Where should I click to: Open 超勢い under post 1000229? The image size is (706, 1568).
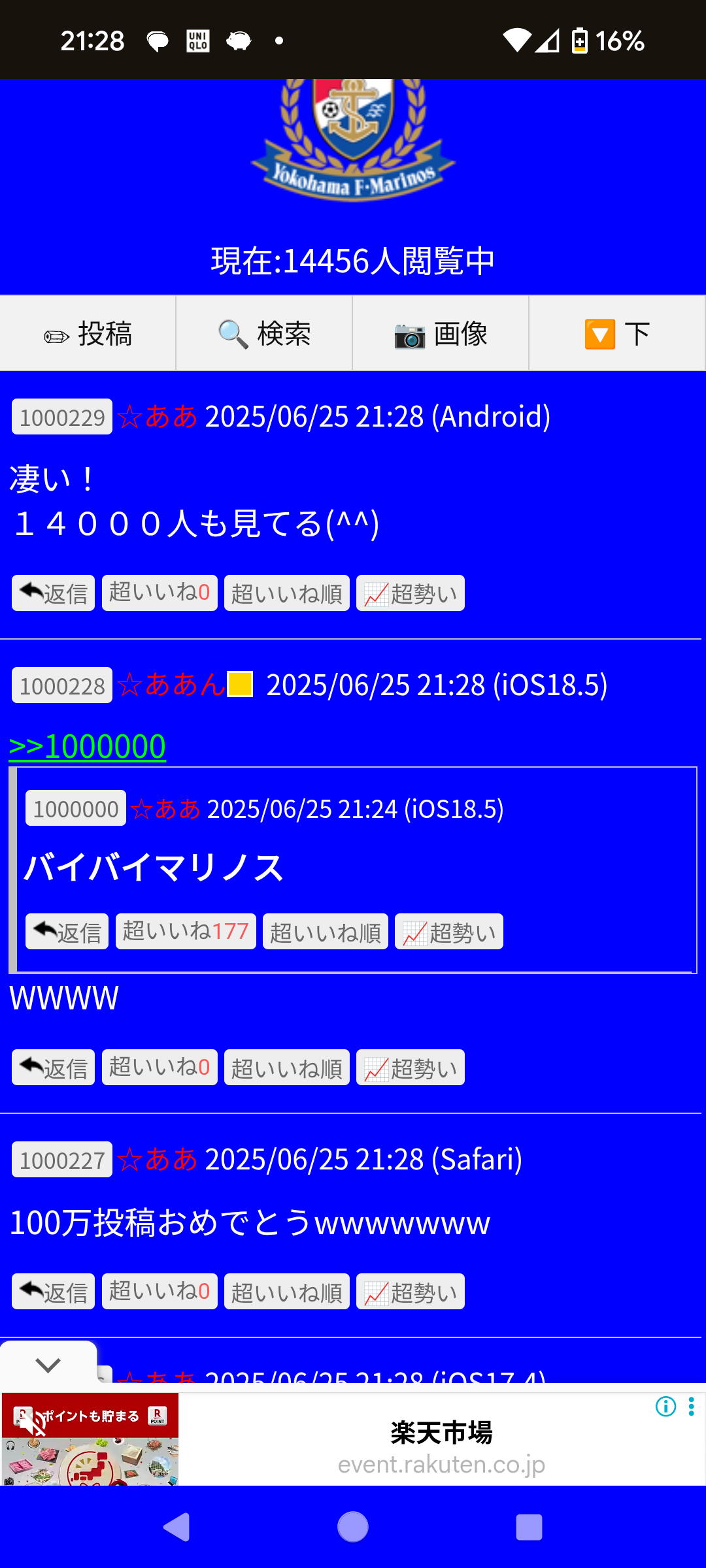pyautogui.click(x=411, y=593)
